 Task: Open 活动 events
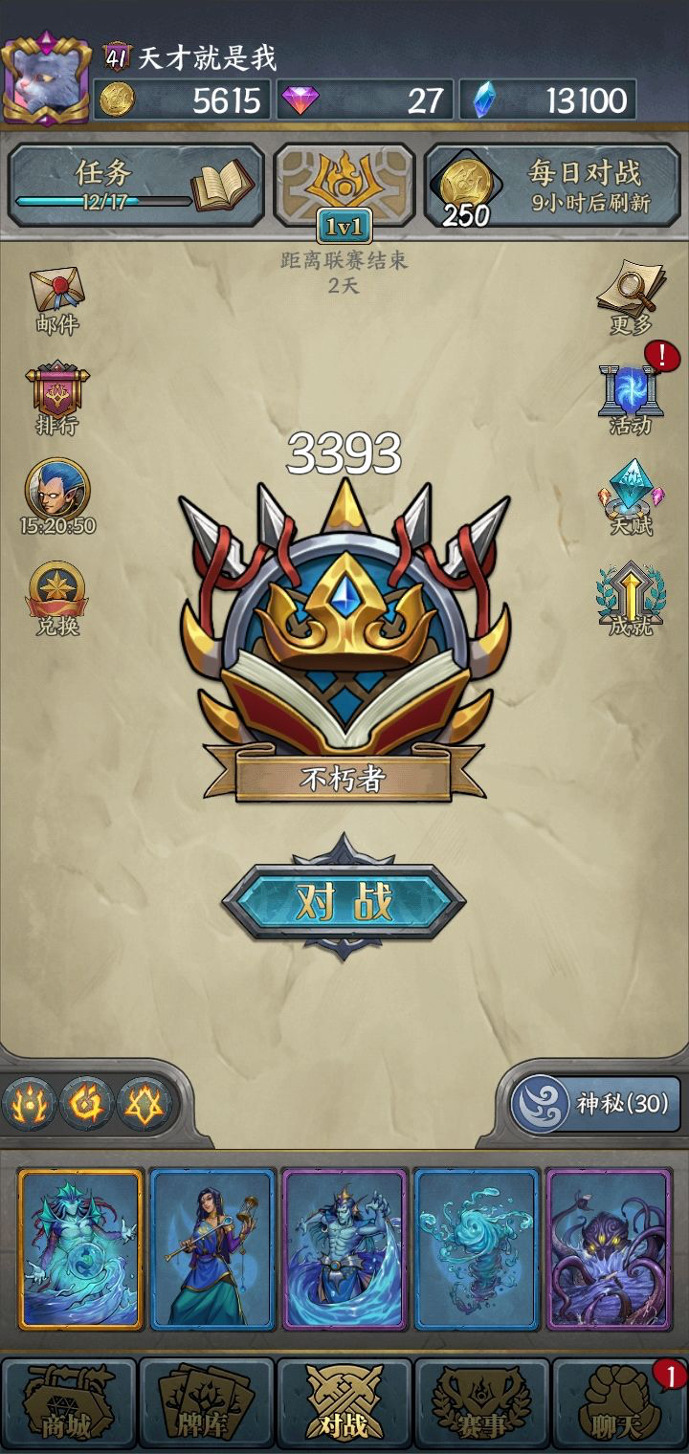631,398
